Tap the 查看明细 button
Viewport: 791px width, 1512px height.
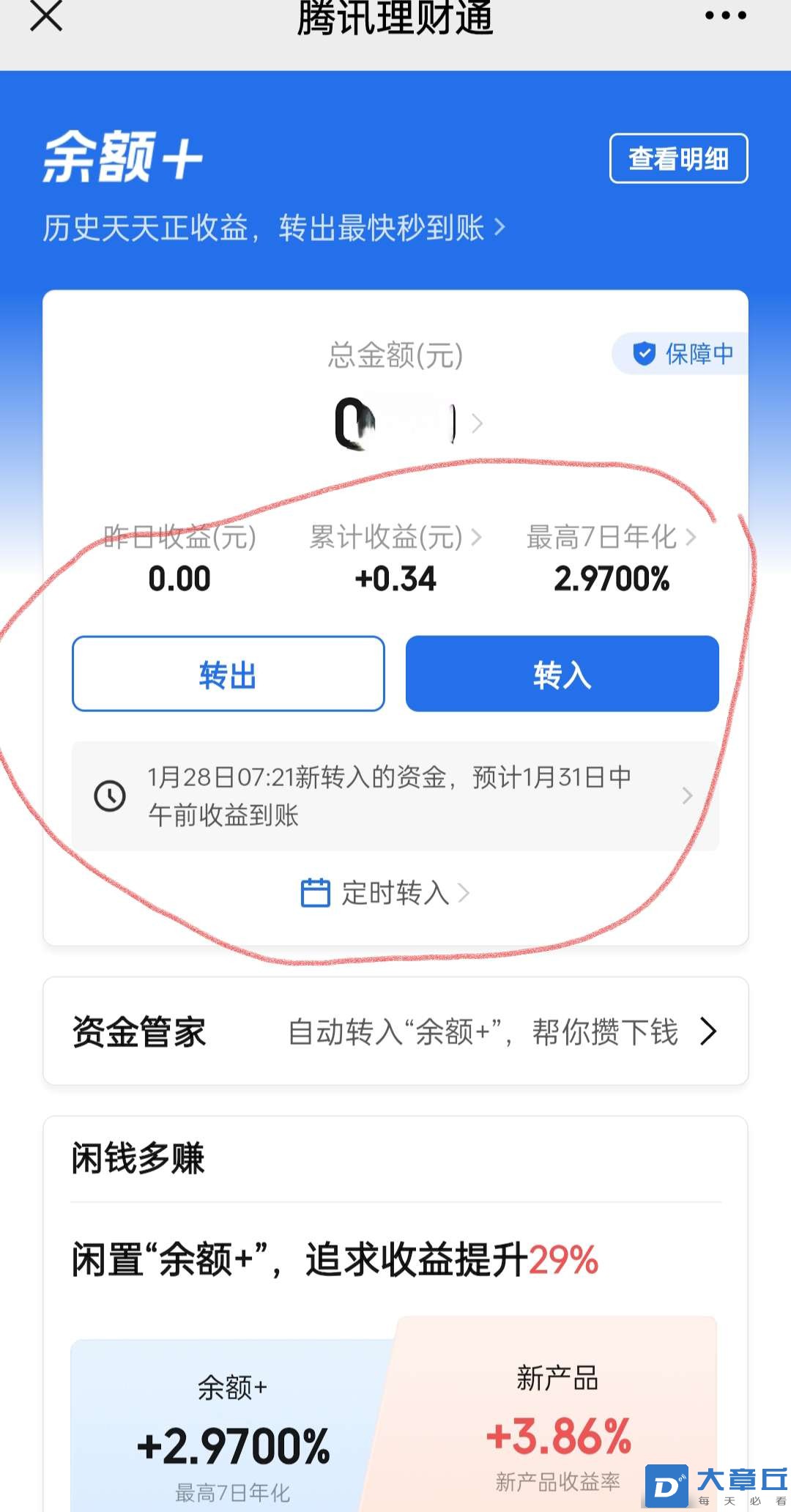pos(678,158)
